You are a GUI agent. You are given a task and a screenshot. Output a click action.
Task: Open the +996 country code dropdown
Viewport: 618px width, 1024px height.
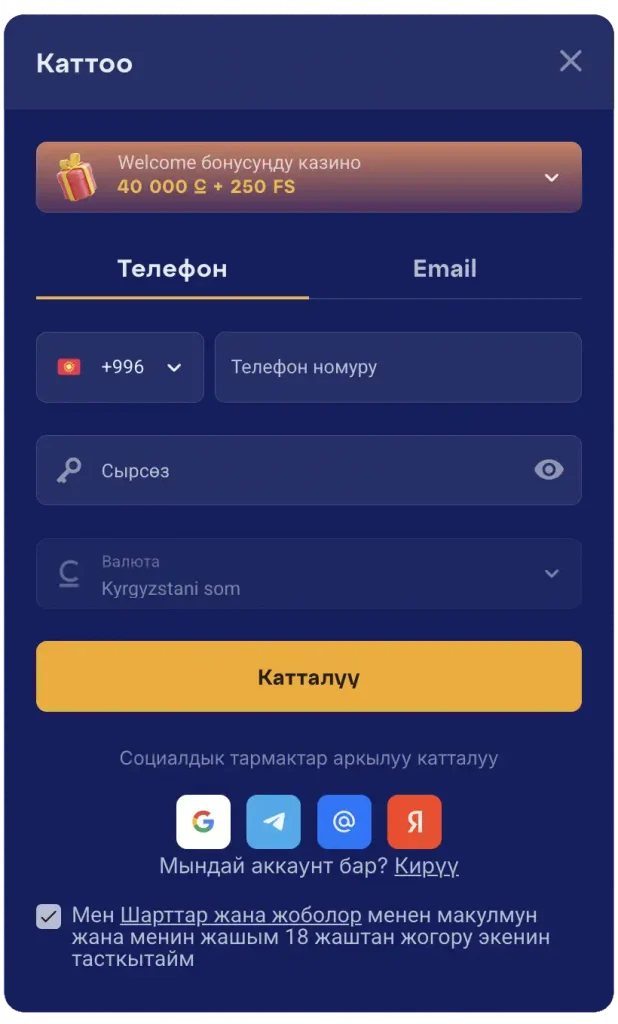pos(120,367)
